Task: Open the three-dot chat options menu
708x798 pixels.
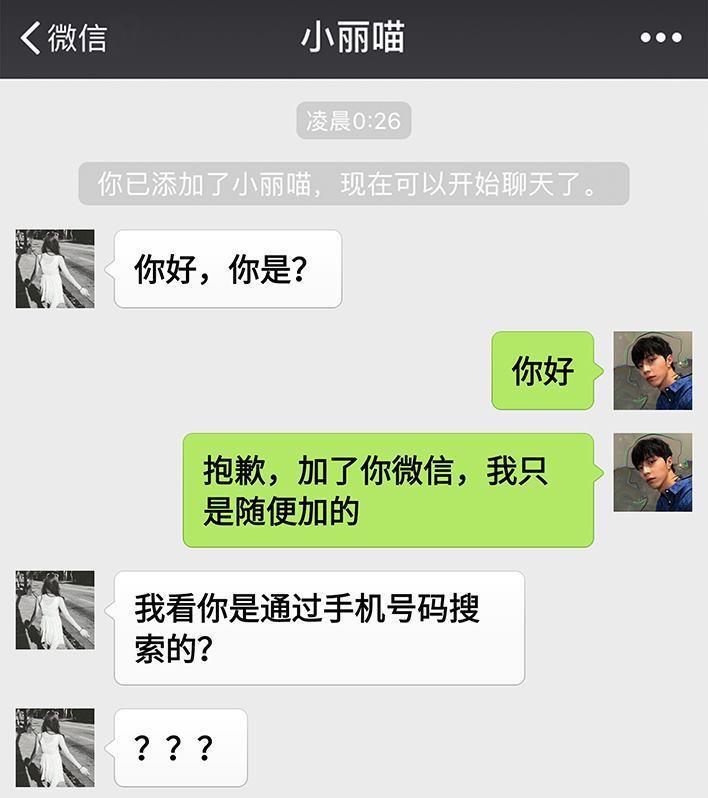Action: point(660,38)
